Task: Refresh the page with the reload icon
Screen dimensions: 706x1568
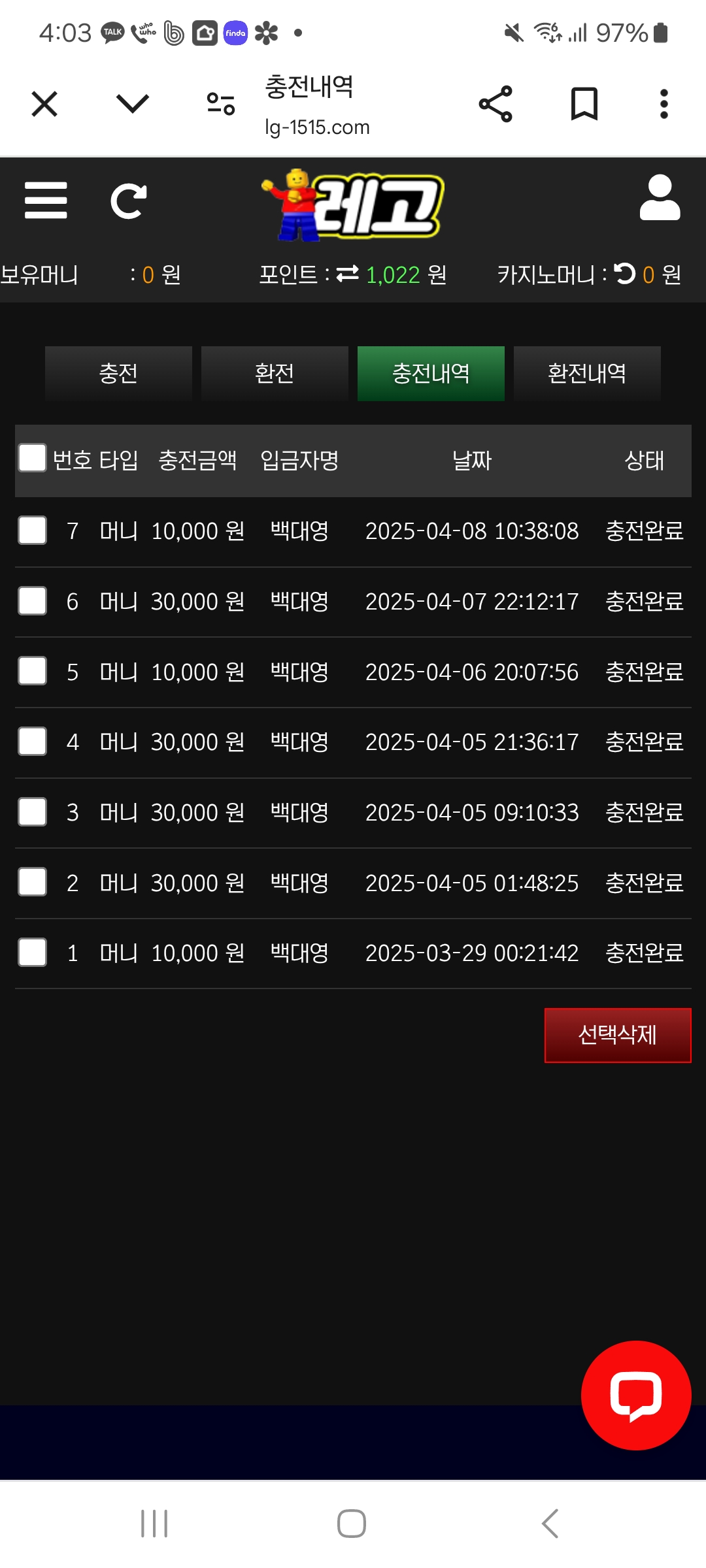Action: click(x=128, y=201)
